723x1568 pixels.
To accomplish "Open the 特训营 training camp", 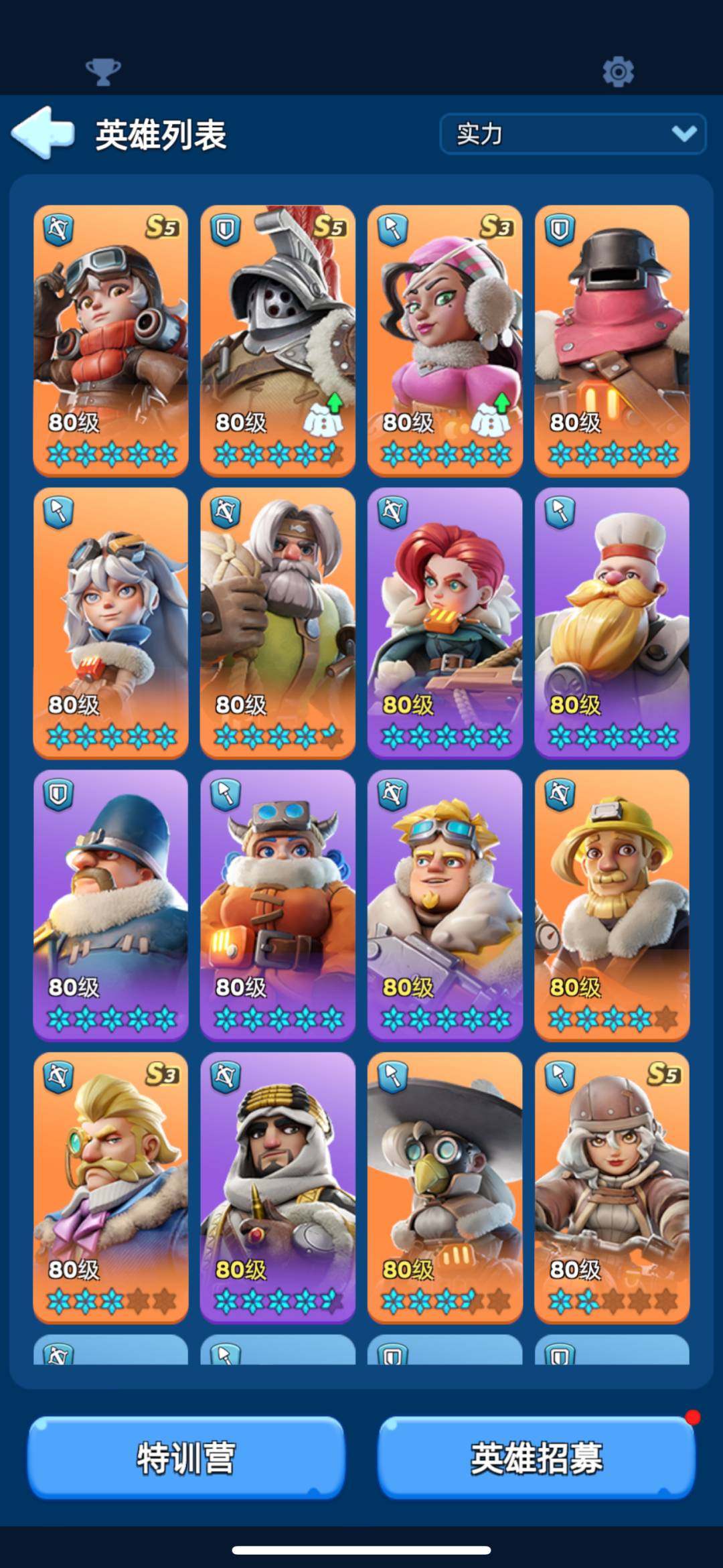I will click(x=186, y=1457).
